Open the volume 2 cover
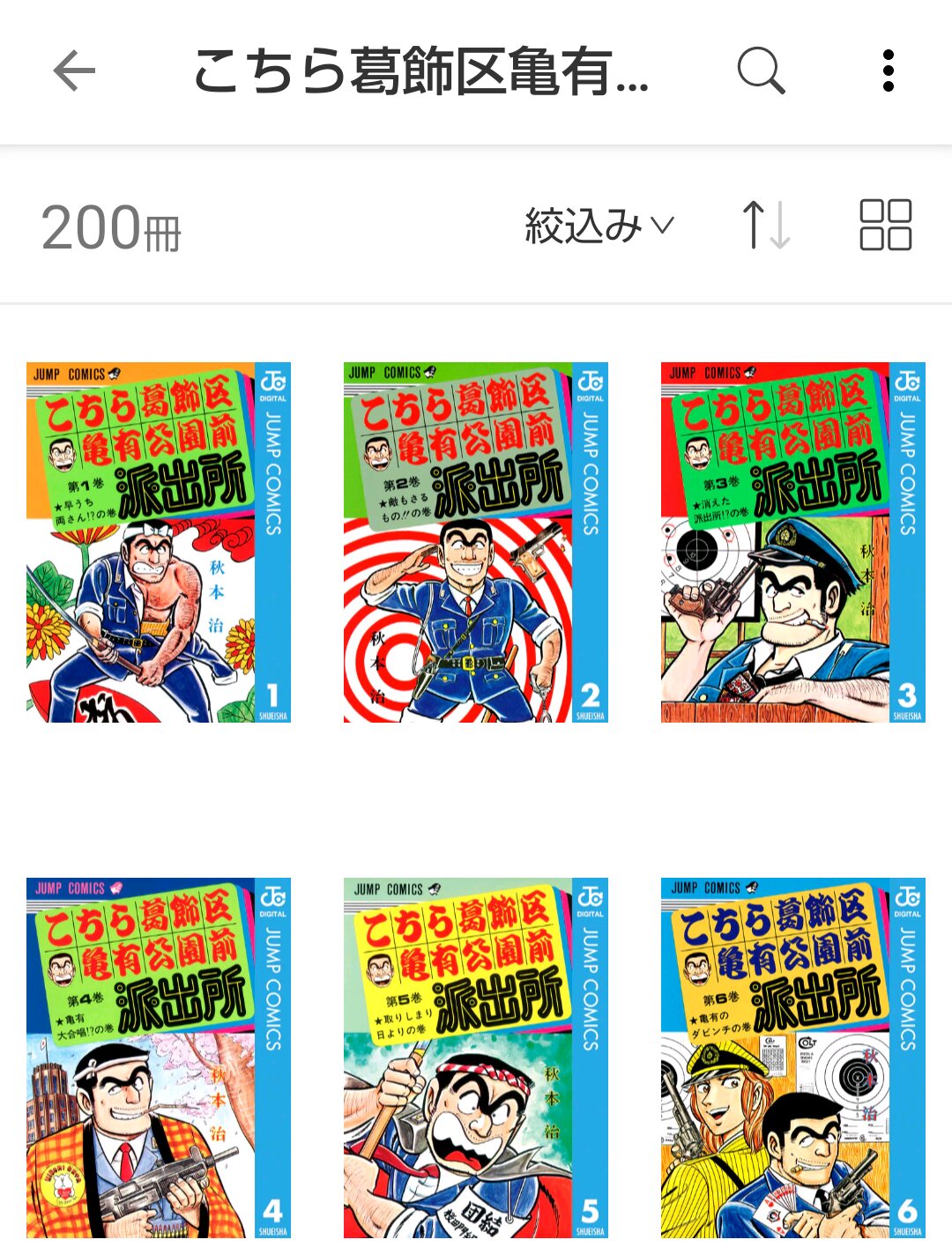Viewport: 952px width, 1247px height. [476, 542]
